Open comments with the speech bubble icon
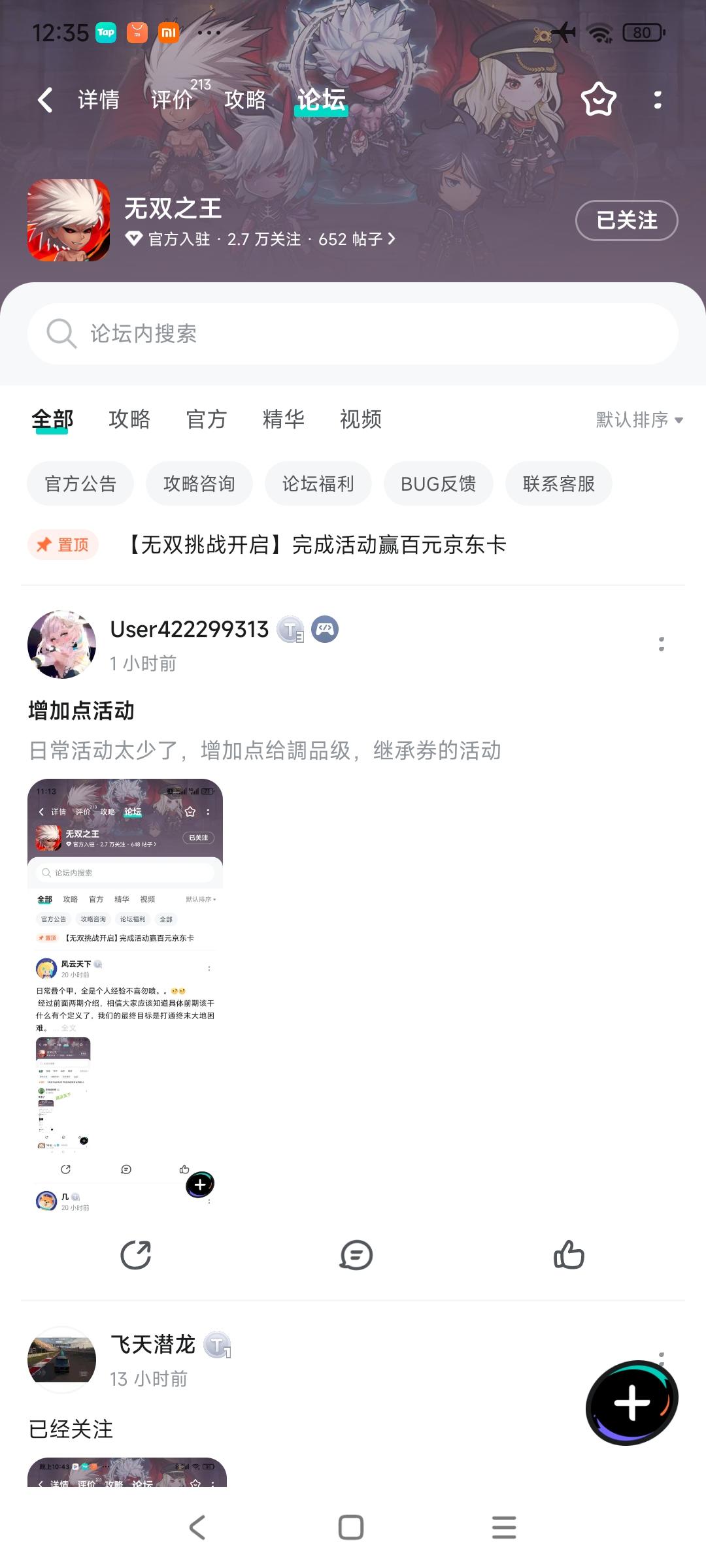Viewport: 706px width, 1568px height. (353, 1255)
